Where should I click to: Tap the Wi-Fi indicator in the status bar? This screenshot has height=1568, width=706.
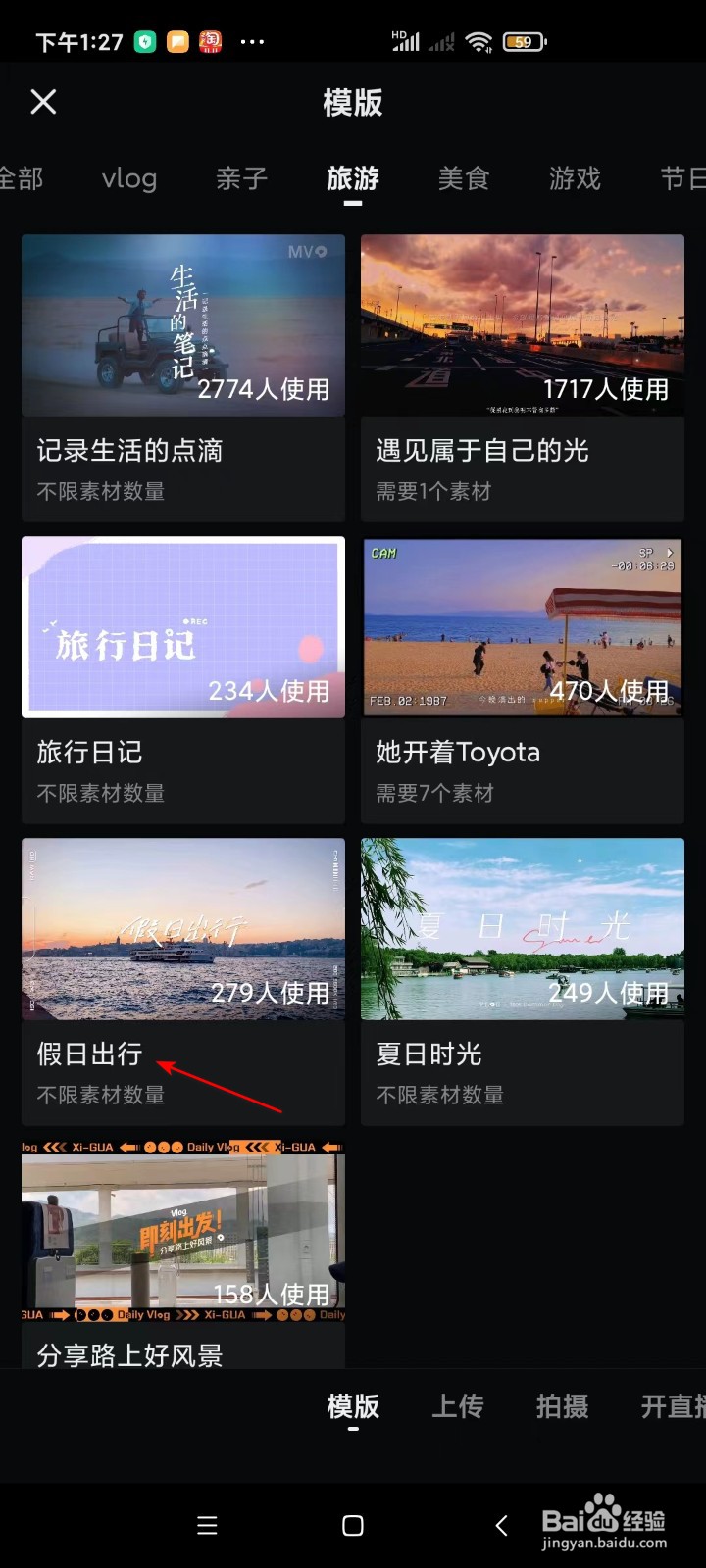point(478,41)
